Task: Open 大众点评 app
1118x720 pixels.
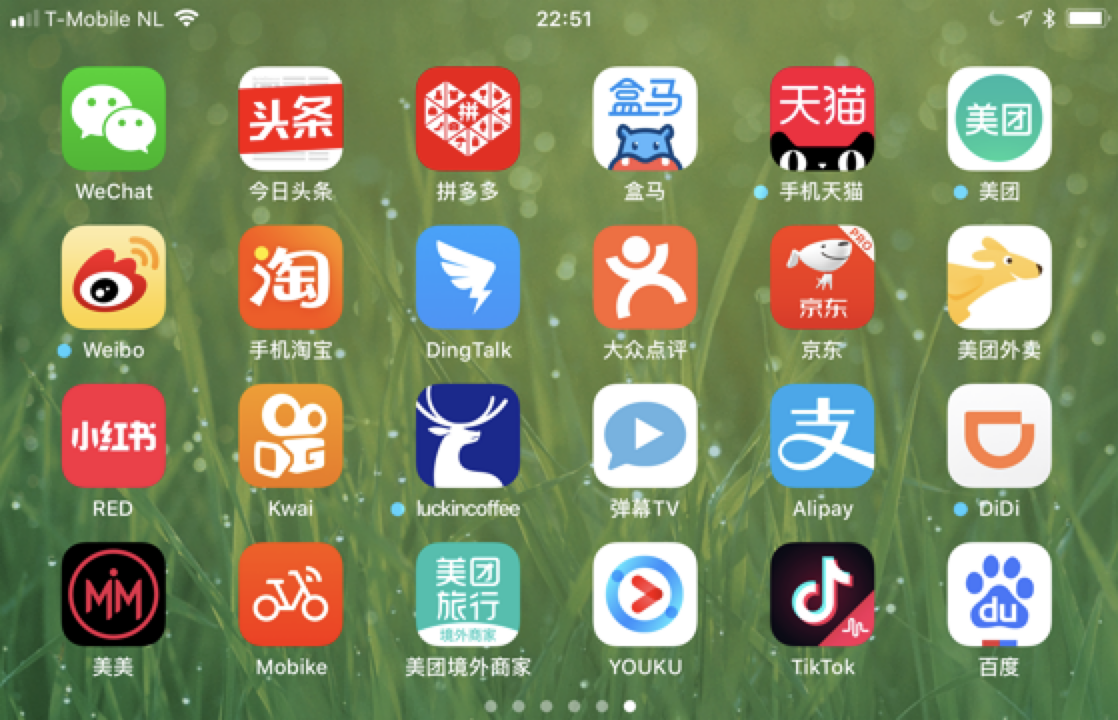Action: (644, 277)
